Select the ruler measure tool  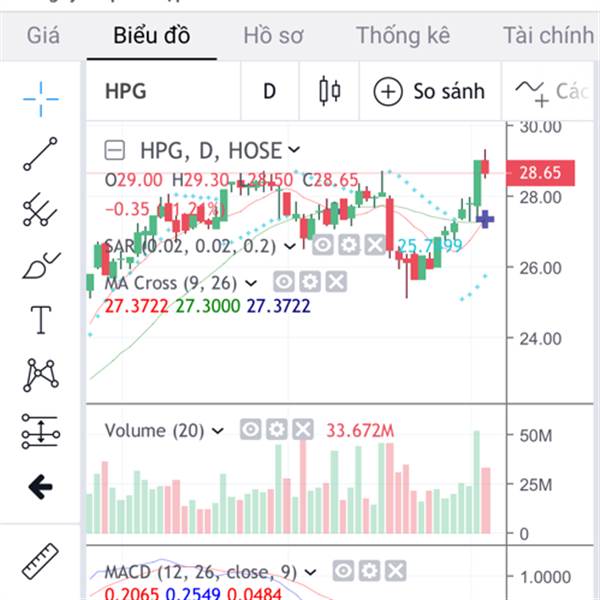40,561
